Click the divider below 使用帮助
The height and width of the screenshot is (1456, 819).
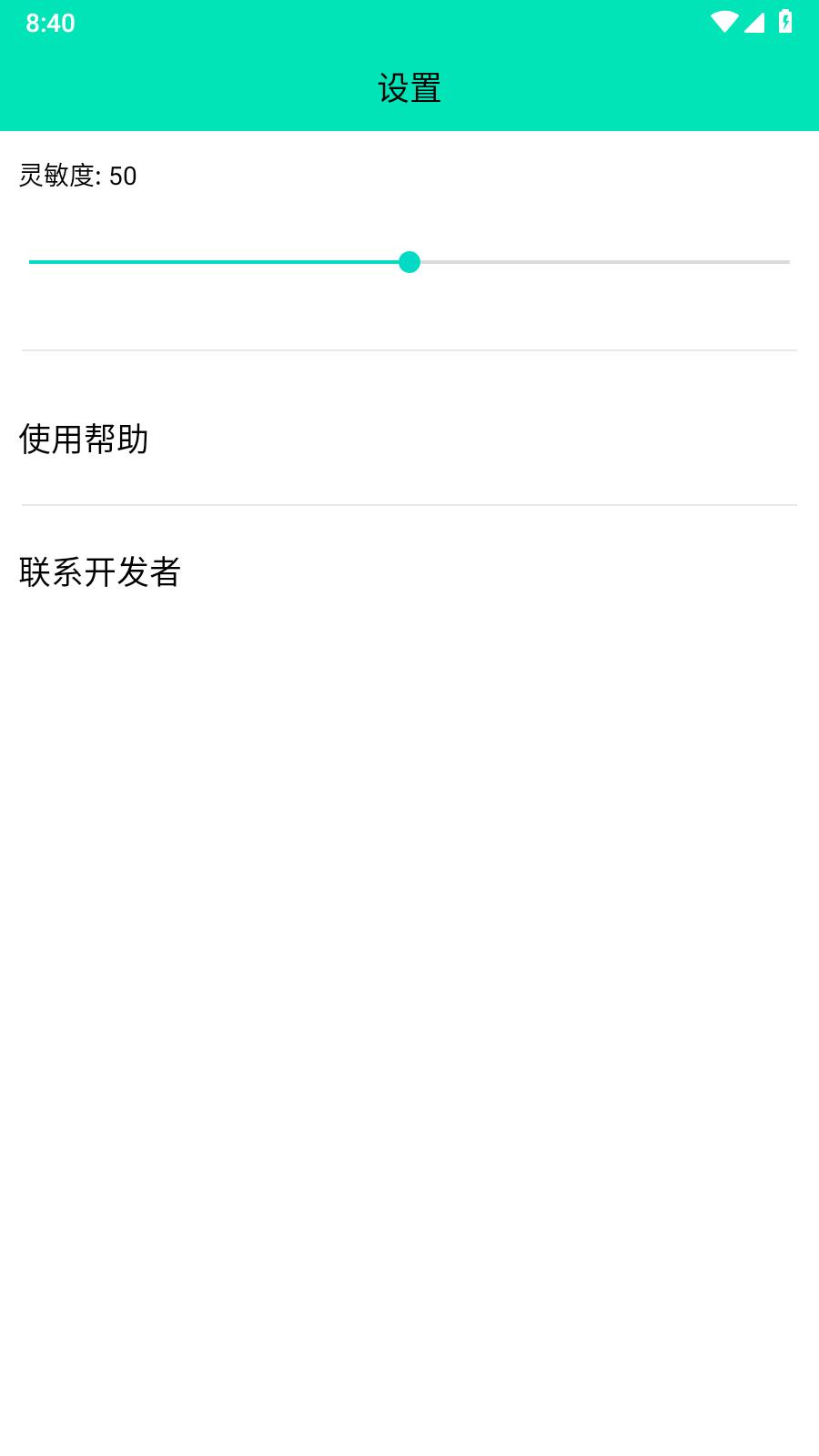click(x=409, y=505)
